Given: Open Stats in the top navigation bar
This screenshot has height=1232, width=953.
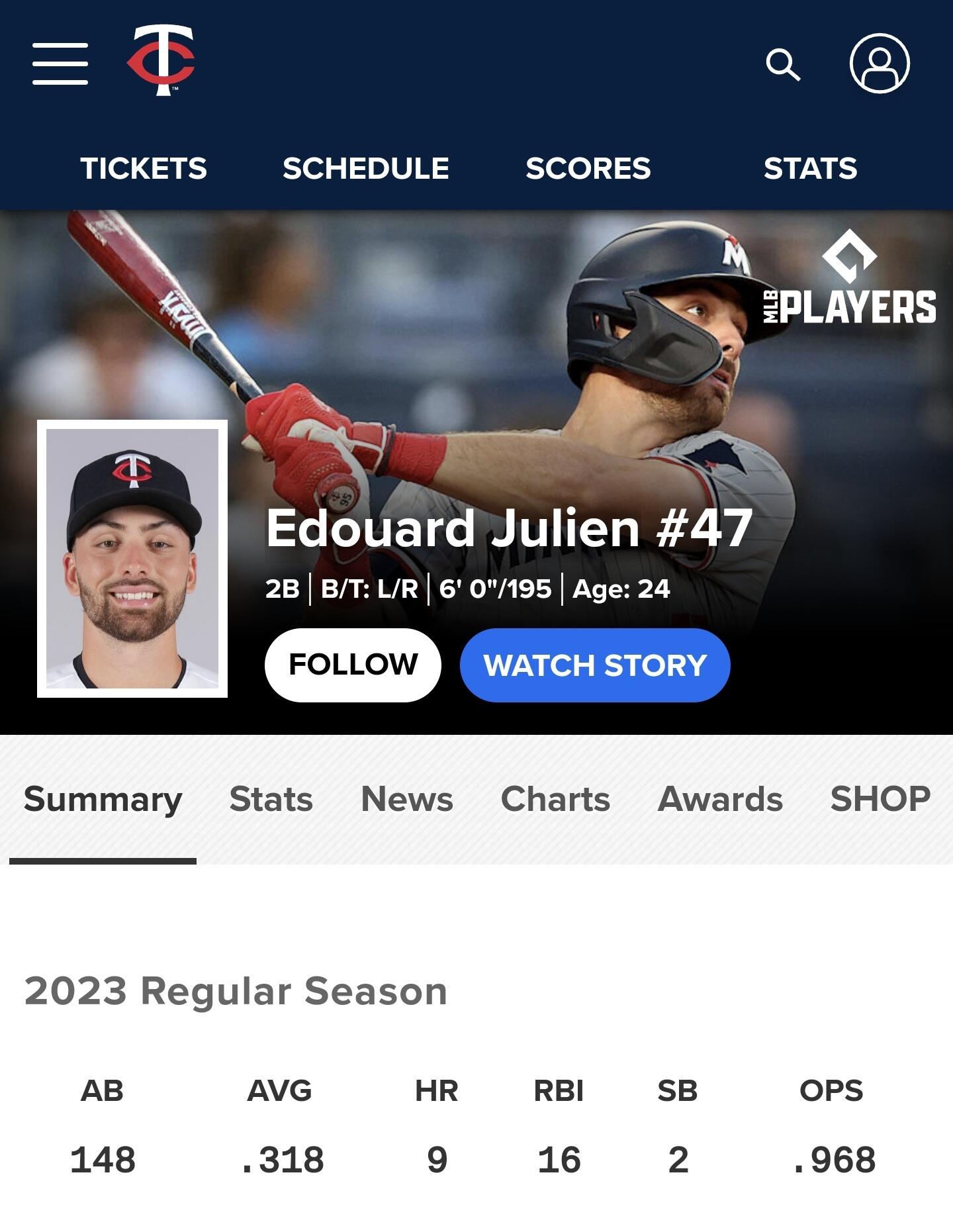Looking at the screenshot, I should [810, 168].
